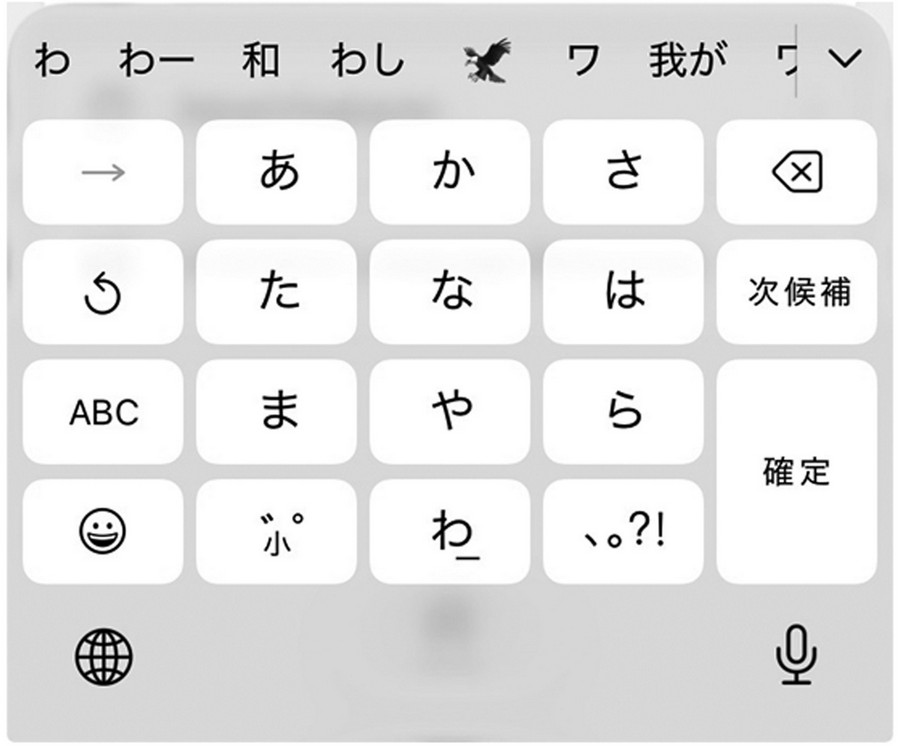Switch keyboard language with globe
The image size is (900, 746).
[x=104, y=656]
